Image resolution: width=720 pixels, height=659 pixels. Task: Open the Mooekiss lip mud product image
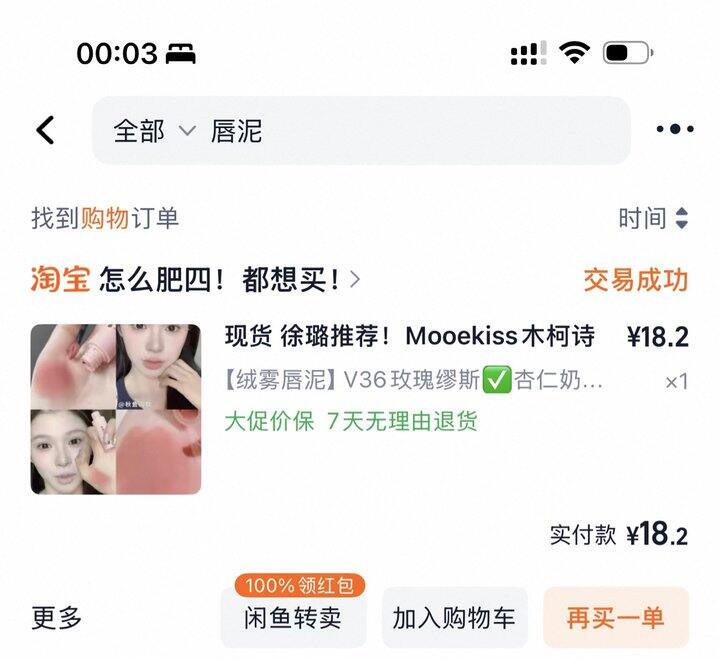tap(116, 409)
